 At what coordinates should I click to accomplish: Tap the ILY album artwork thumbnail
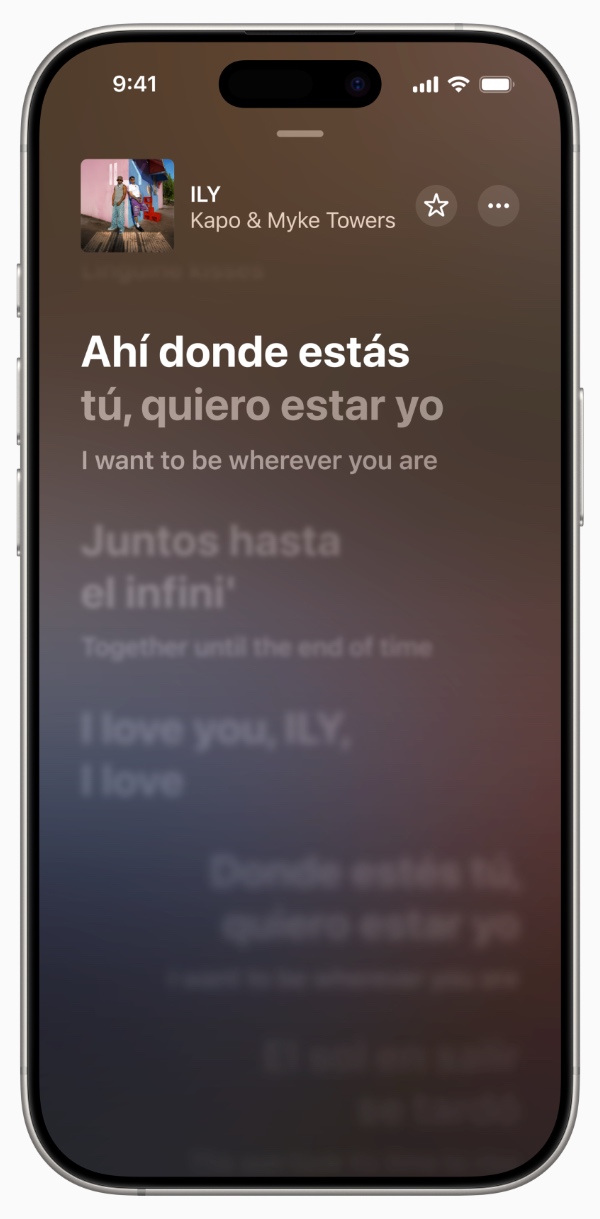coord(127,205)
